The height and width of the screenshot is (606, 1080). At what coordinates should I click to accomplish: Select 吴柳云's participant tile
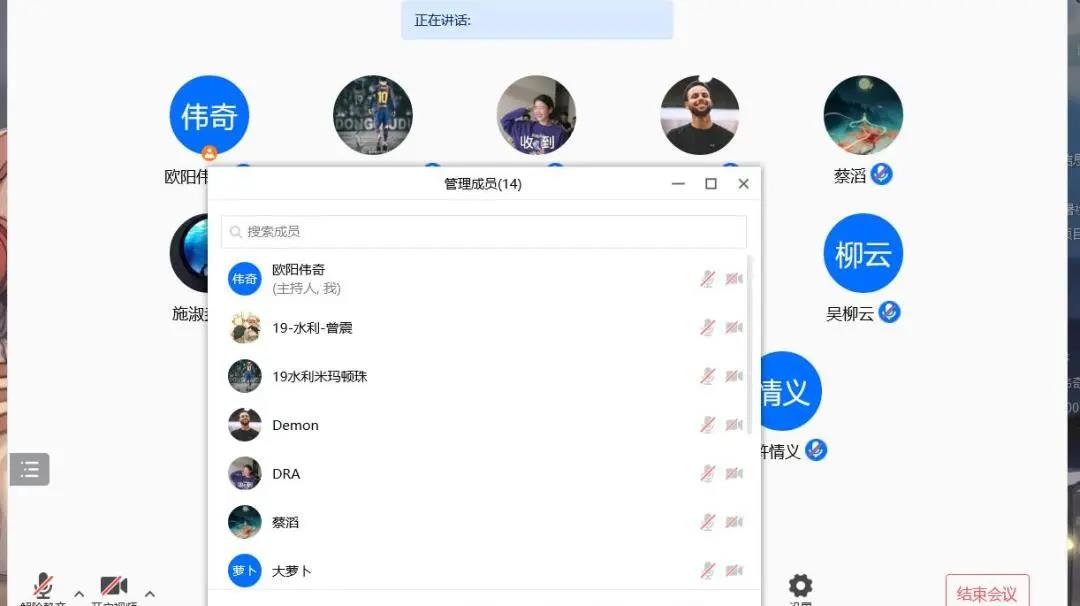[862, 253]
